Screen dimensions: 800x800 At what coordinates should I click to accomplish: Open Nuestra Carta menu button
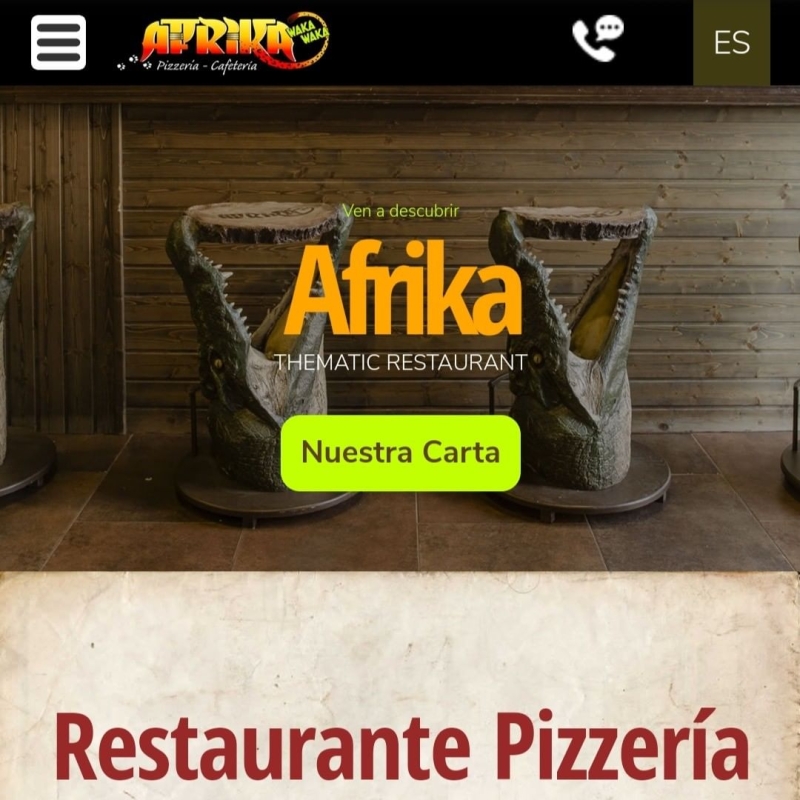tap(400, 452)
